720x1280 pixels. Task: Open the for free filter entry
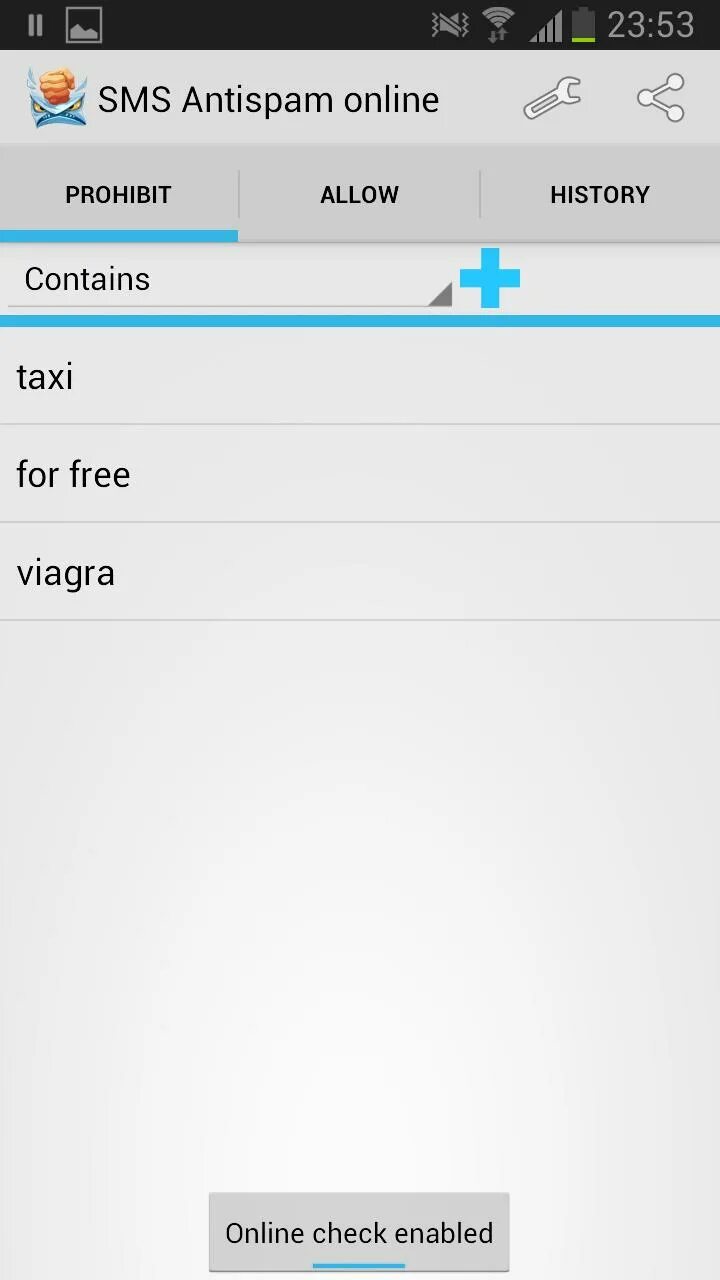pos(360,474)
